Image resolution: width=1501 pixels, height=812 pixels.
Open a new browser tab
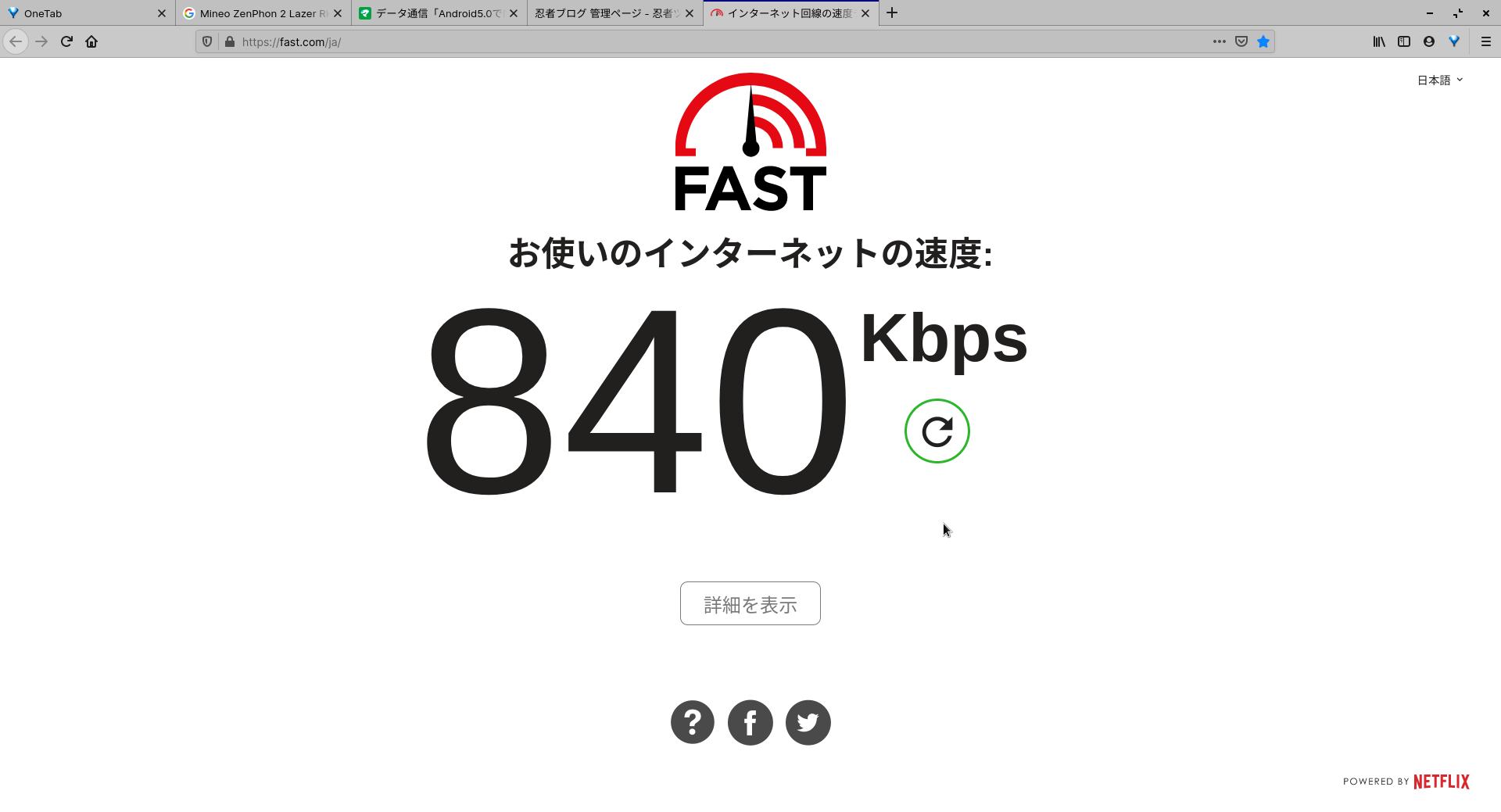(x=892, y=13)
